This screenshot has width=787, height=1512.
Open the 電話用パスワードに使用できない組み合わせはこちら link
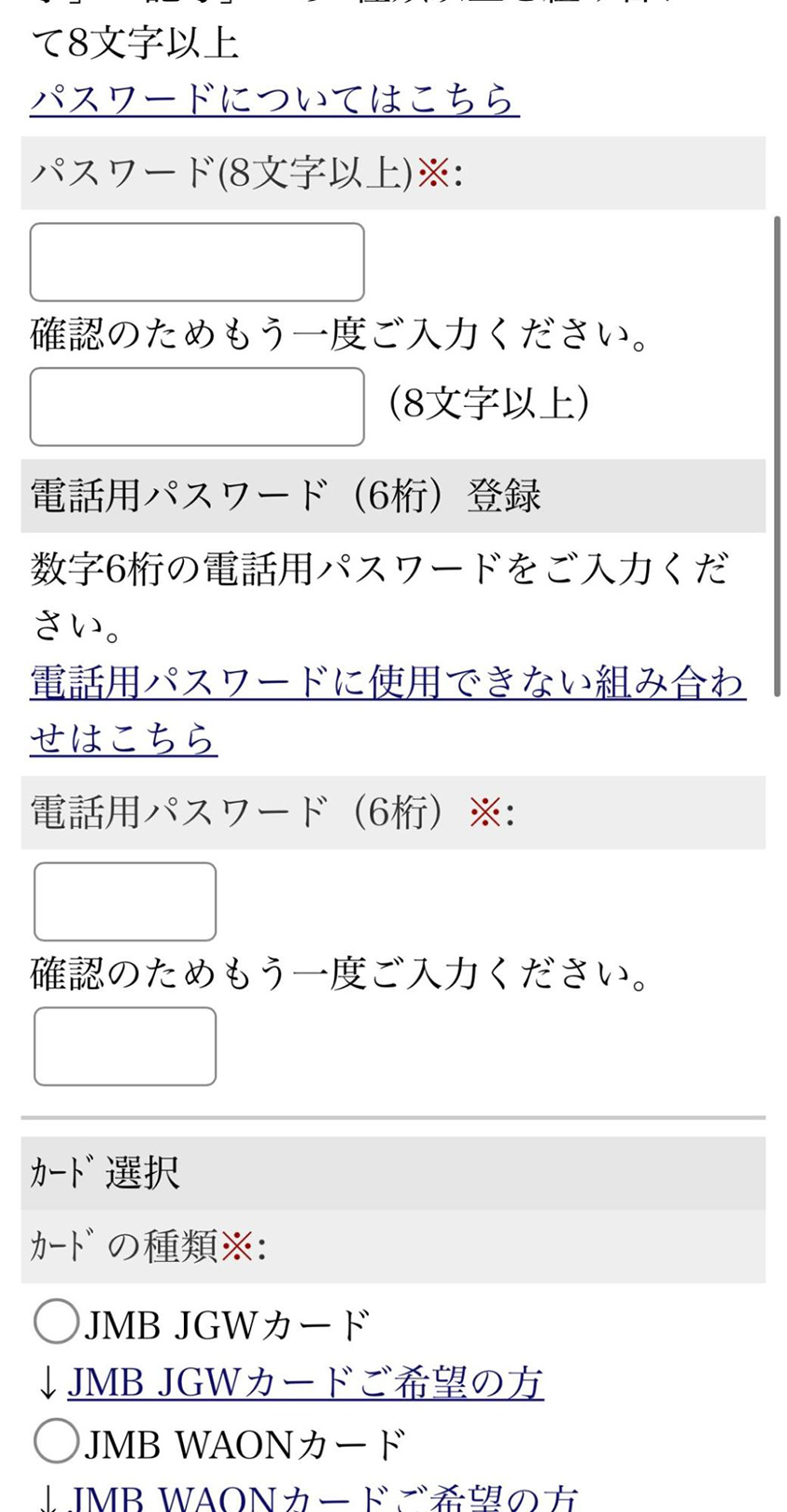(x=386, y=683)
